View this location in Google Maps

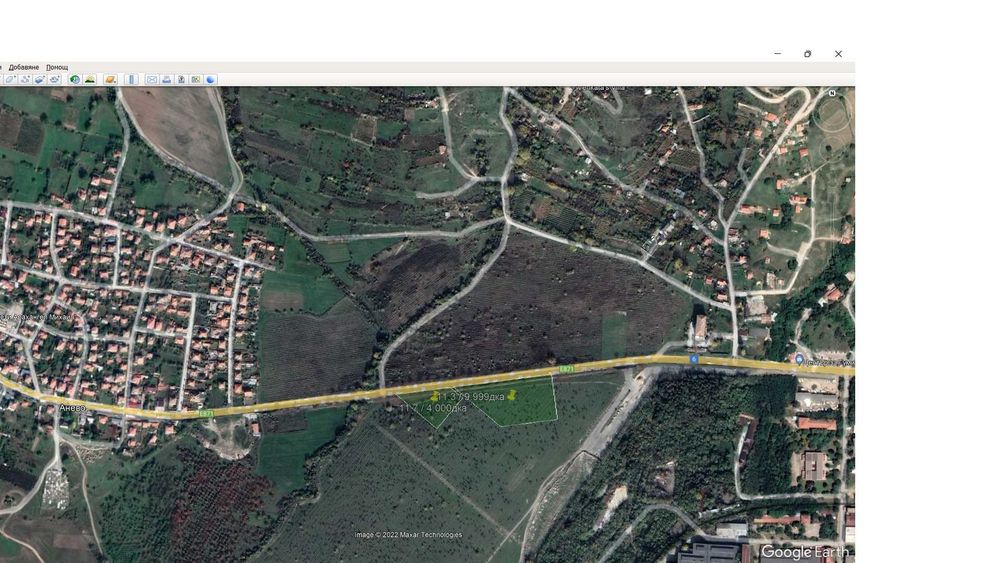(196, 79)
